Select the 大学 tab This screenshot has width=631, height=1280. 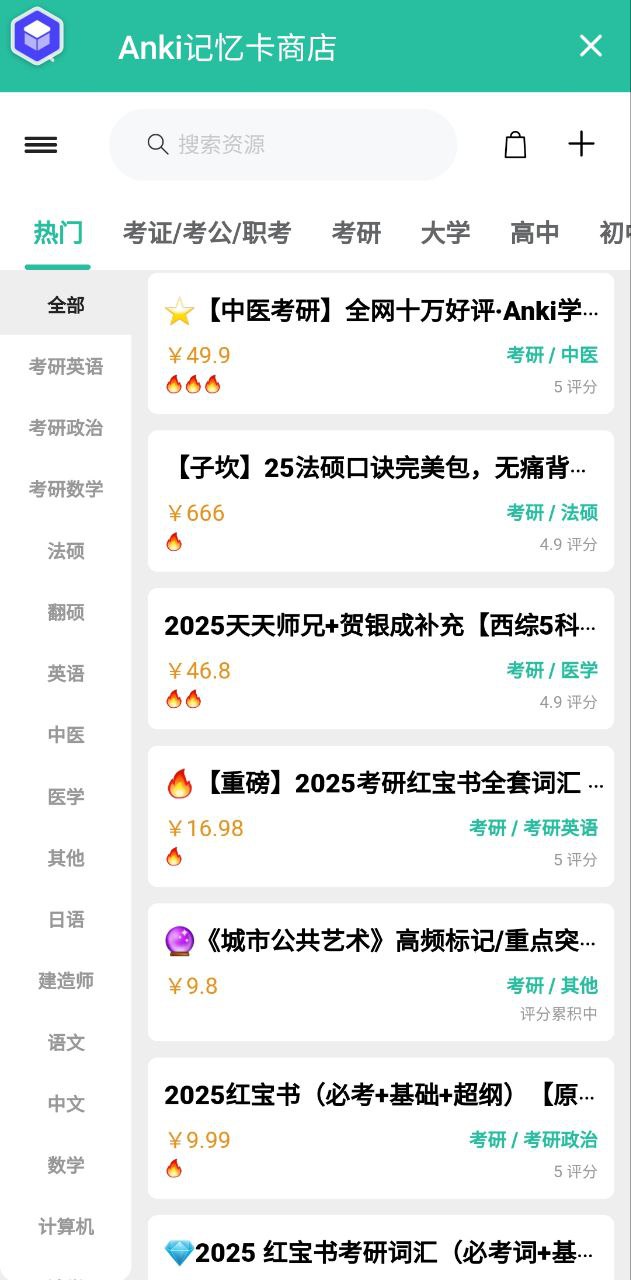445,233
